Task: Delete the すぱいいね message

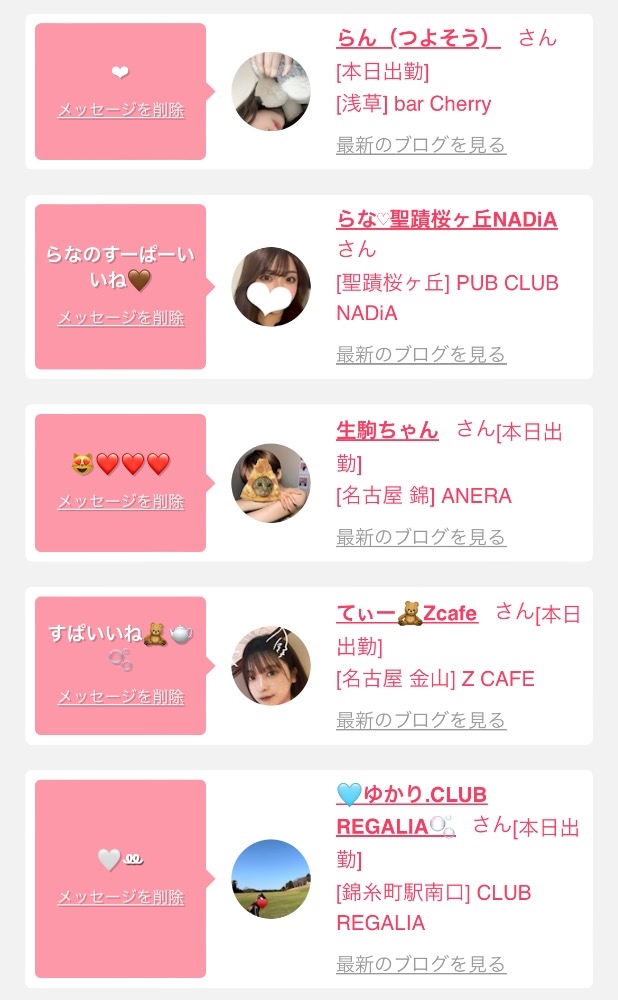Action: pyautogui.click(x=121, y=696)
